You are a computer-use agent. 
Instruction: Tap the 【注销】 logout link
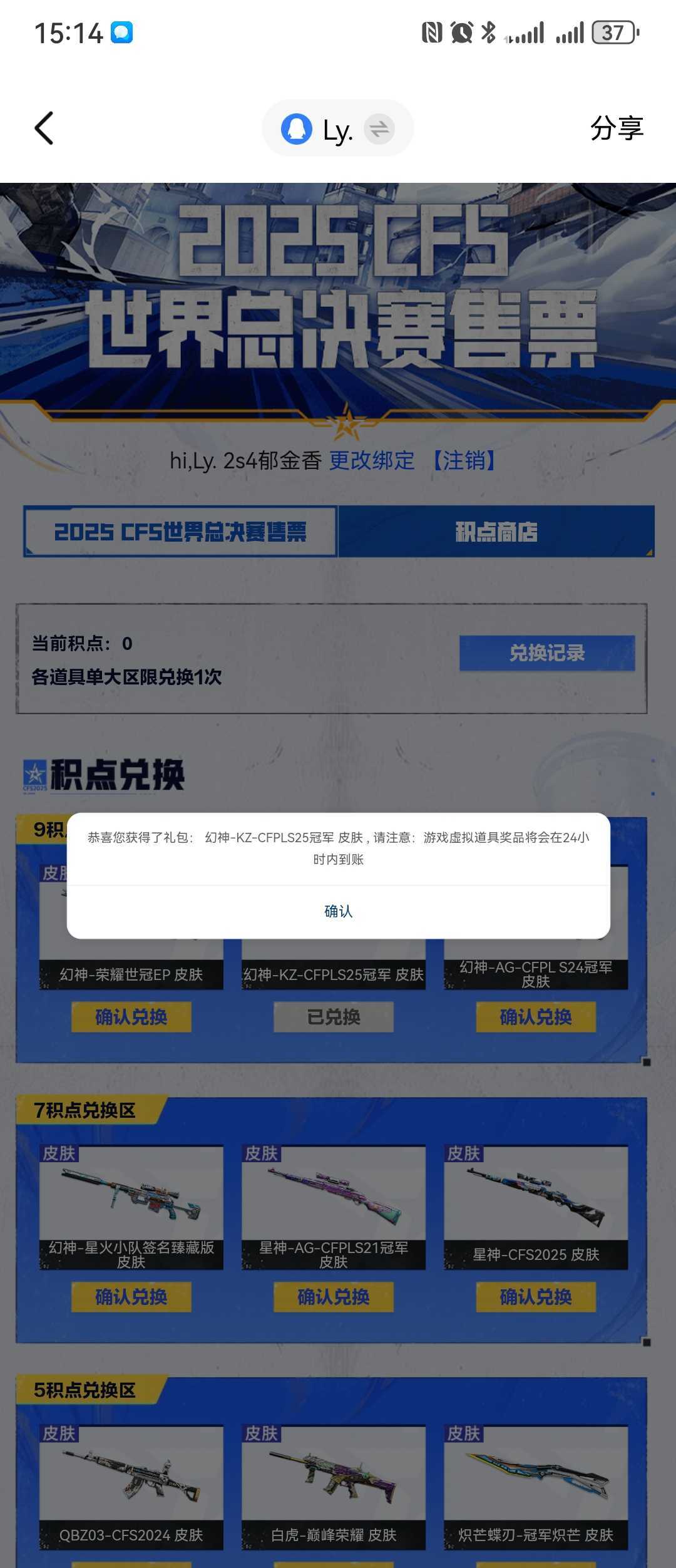463,460
